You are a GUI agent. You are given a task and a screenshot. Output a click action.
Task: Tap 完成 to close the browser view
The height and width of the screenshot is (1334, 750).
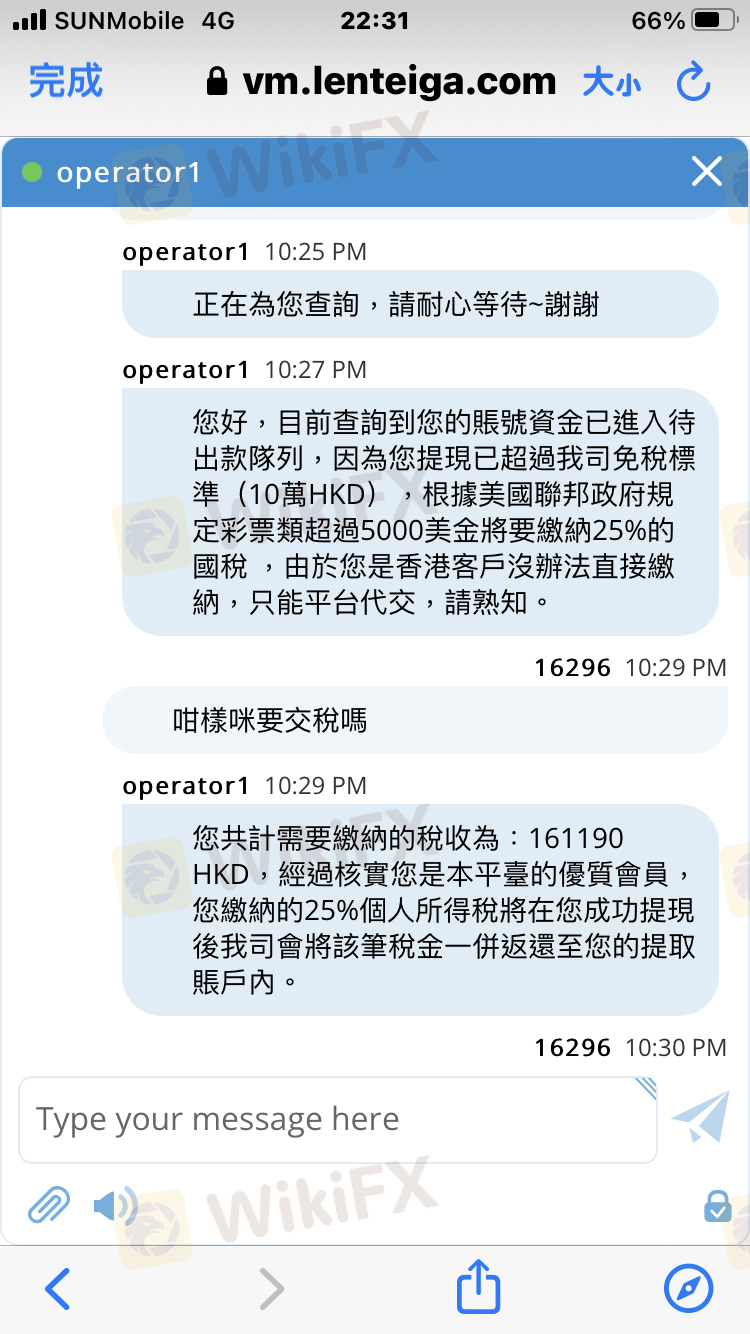click(x=66, y=81)
